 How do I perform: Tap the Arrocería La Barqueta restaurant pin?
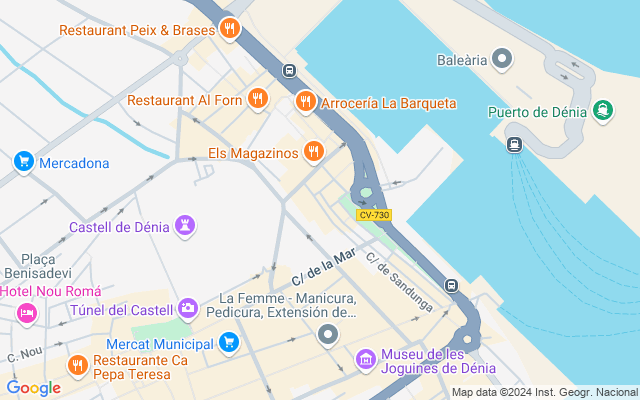pos(305,101)
